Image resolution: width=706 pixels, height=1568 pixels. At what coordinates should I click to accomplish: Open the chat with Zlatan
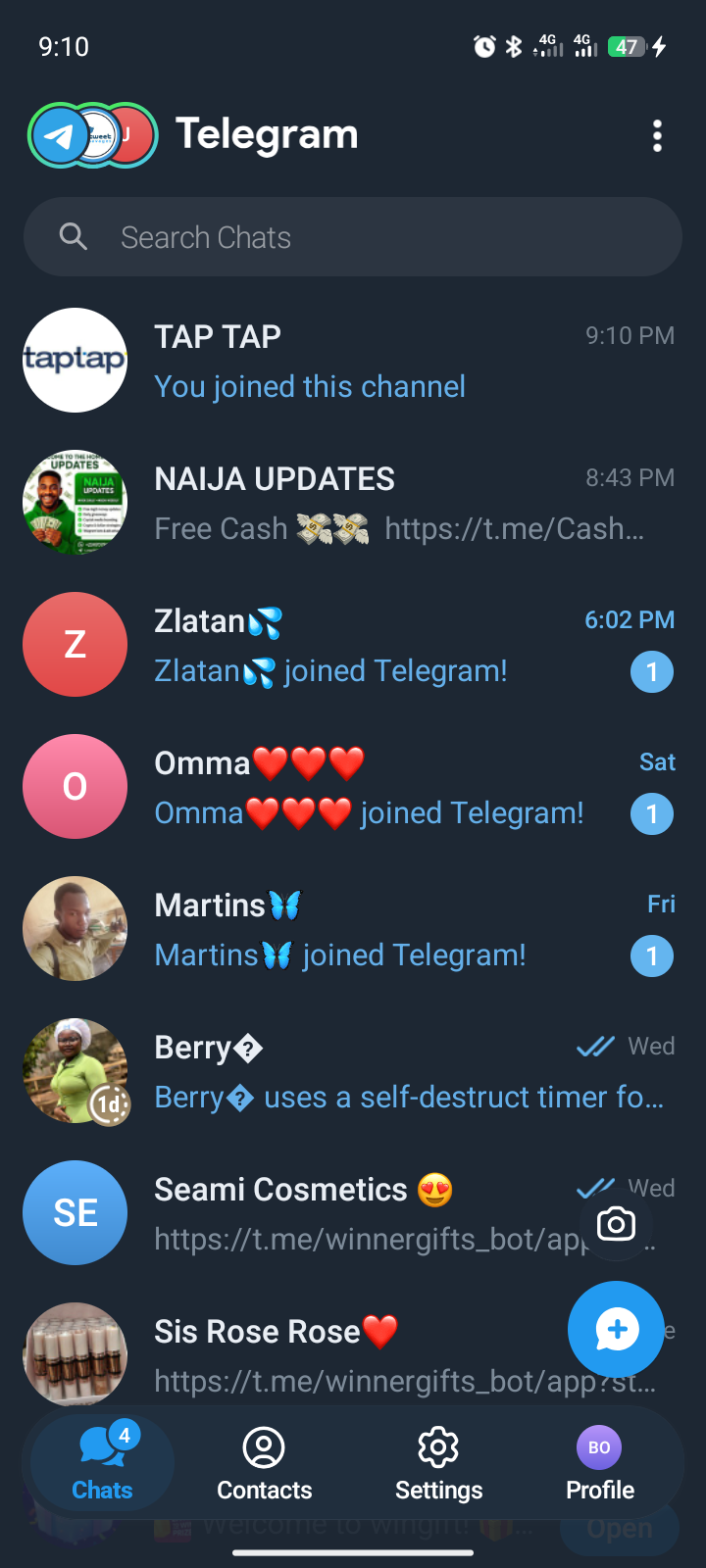coord(353,645)
